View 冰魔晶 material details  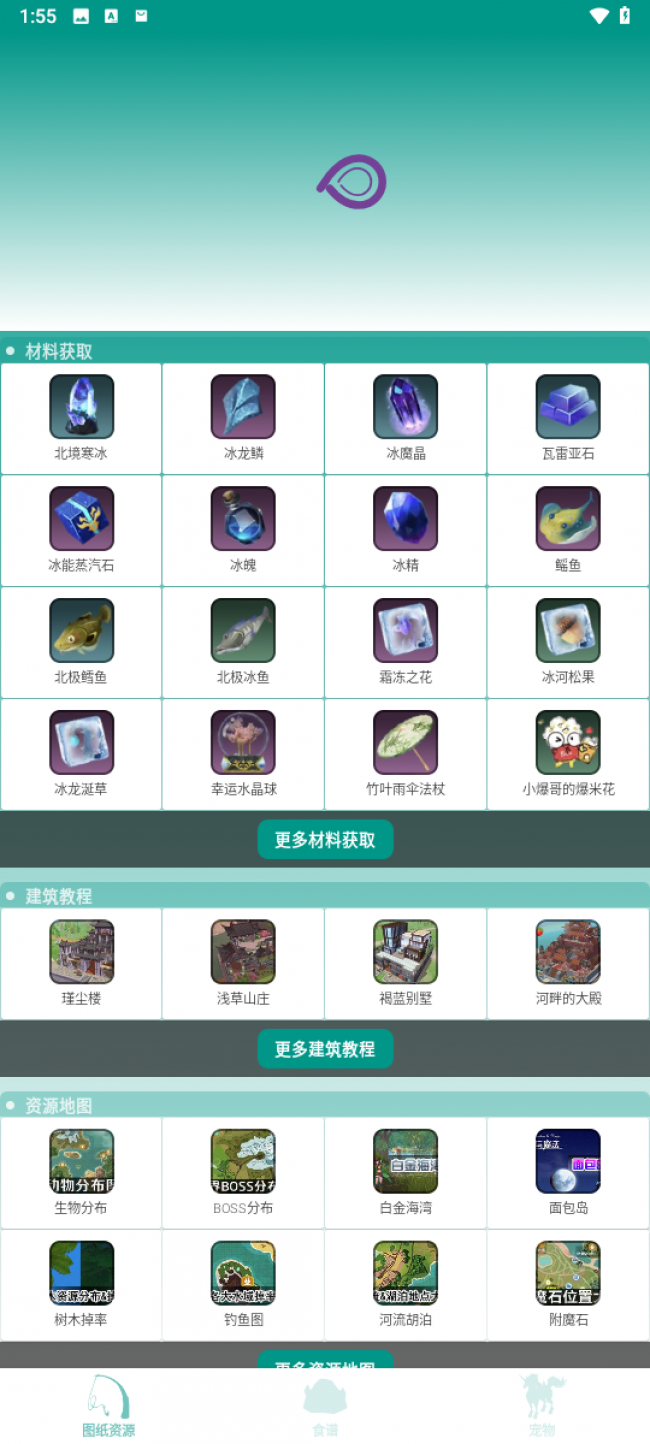[x=406, y=418]
